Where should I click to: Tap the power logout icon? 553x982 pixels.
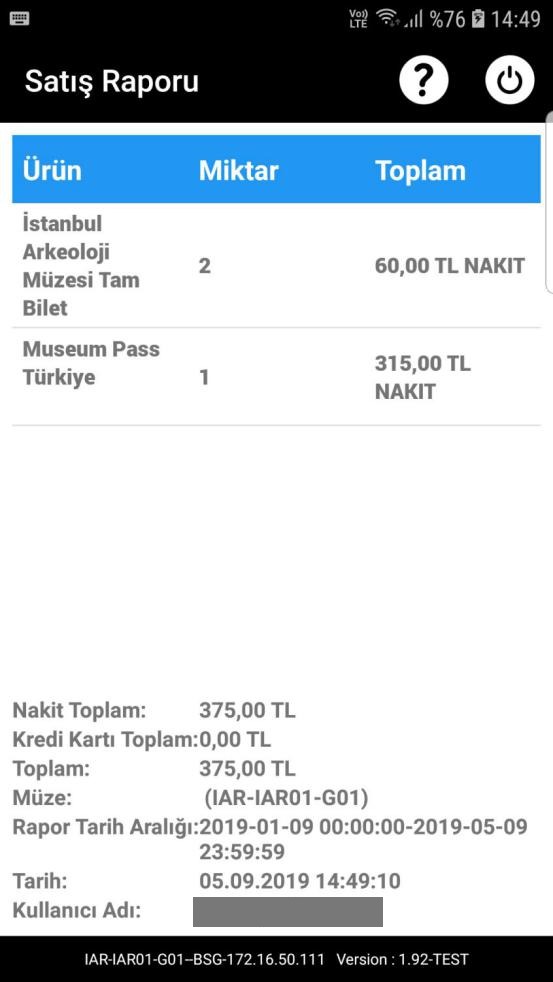(x=510, y=81)
